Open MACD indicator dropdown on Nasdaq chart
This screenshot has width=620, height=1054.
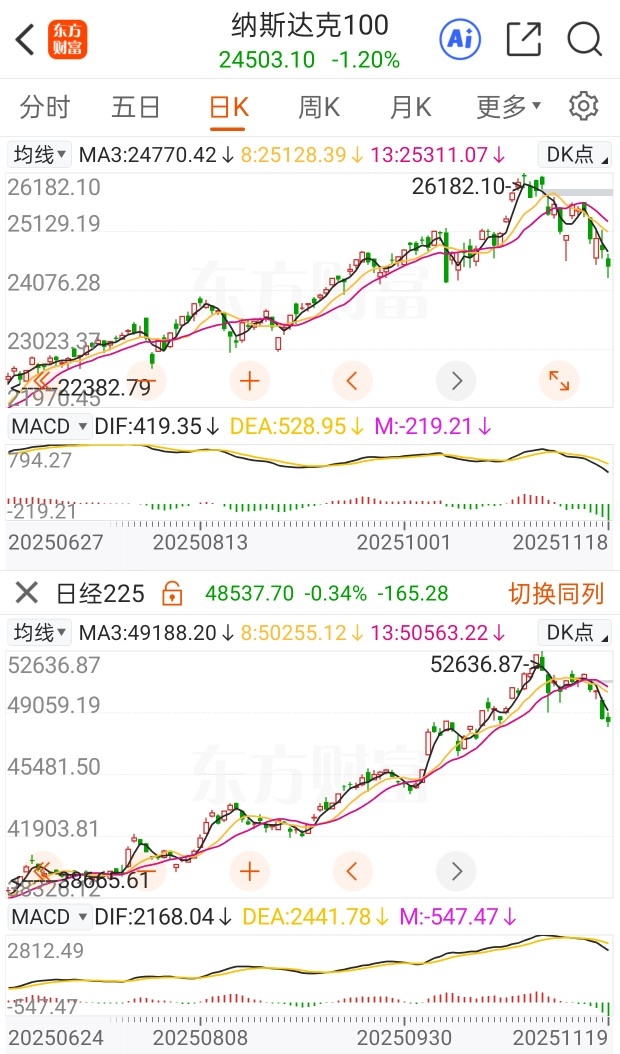(50, 426)
